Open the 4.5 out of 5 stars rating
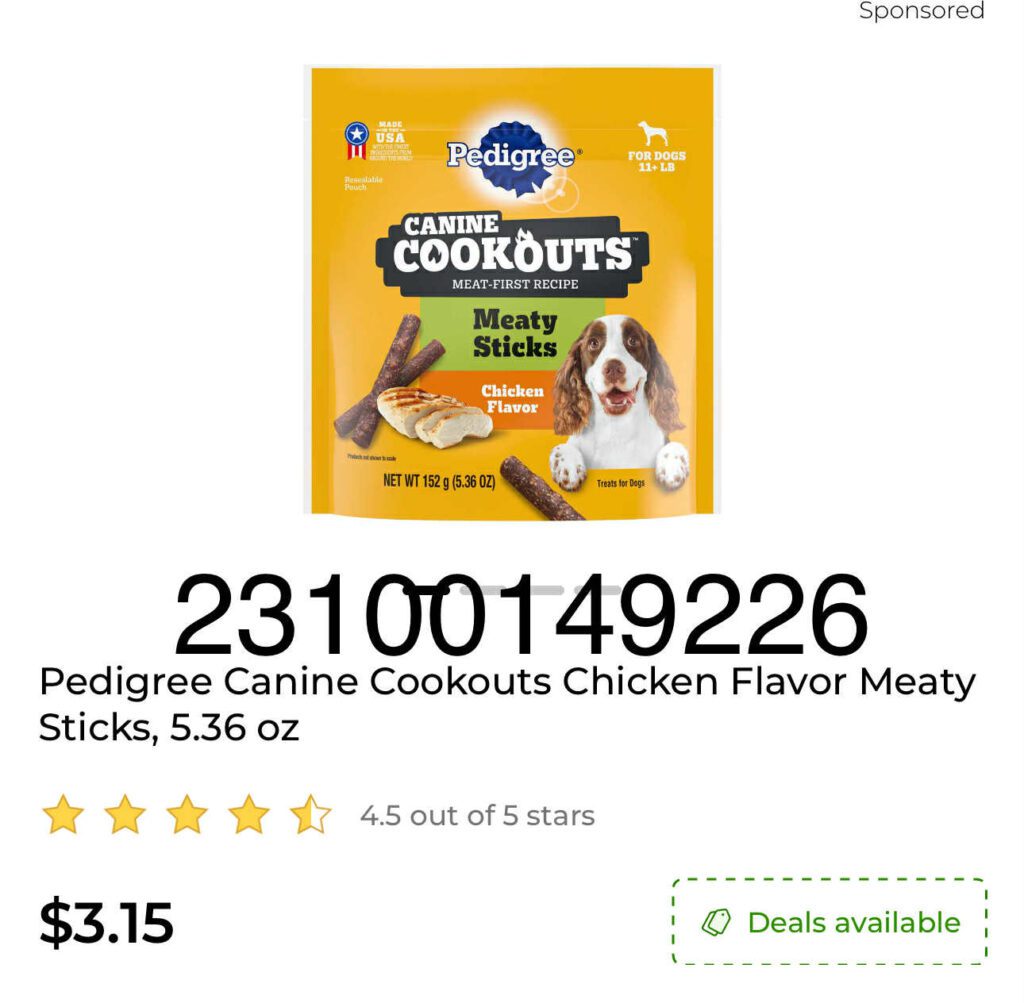 tap(318, 815)
